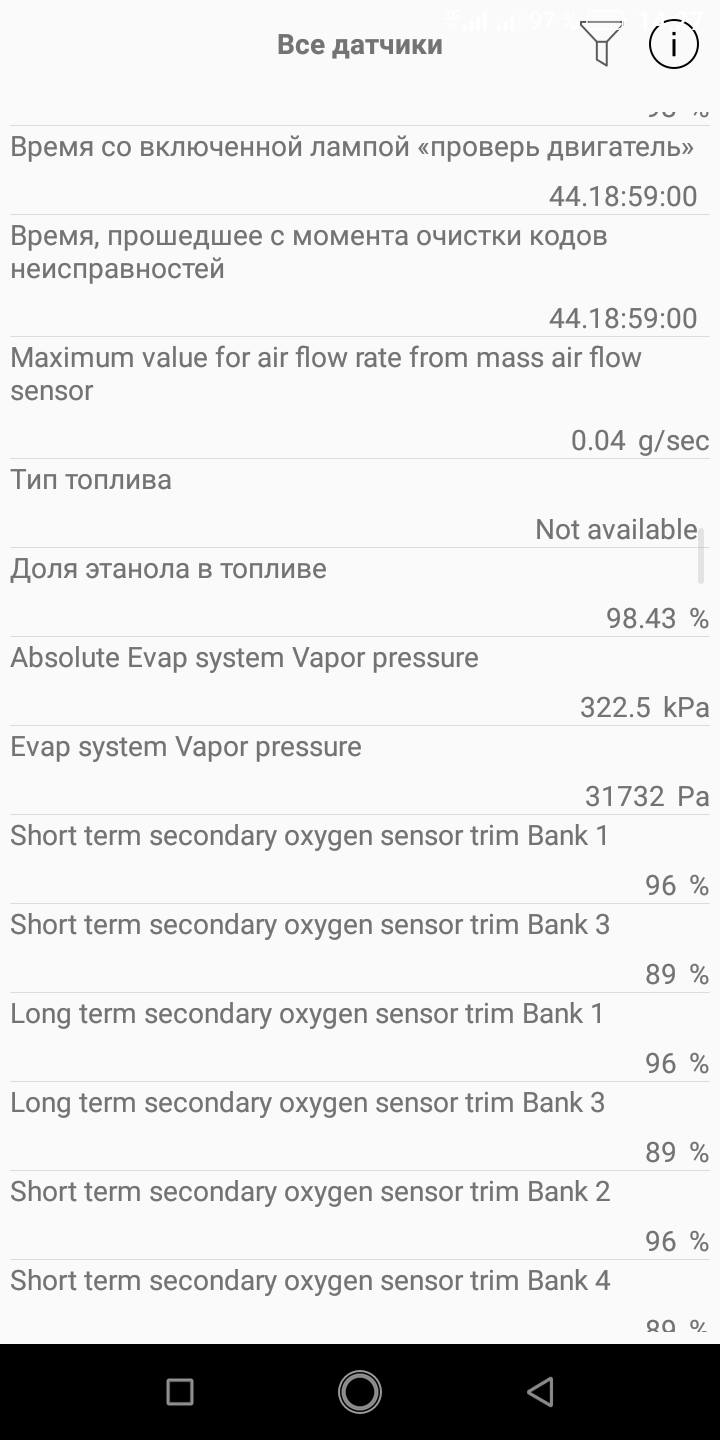Open Absolute Evap system Vapor pressure sensor
Viewport: 720px width, 1440px height.
(x=360, y=682)
